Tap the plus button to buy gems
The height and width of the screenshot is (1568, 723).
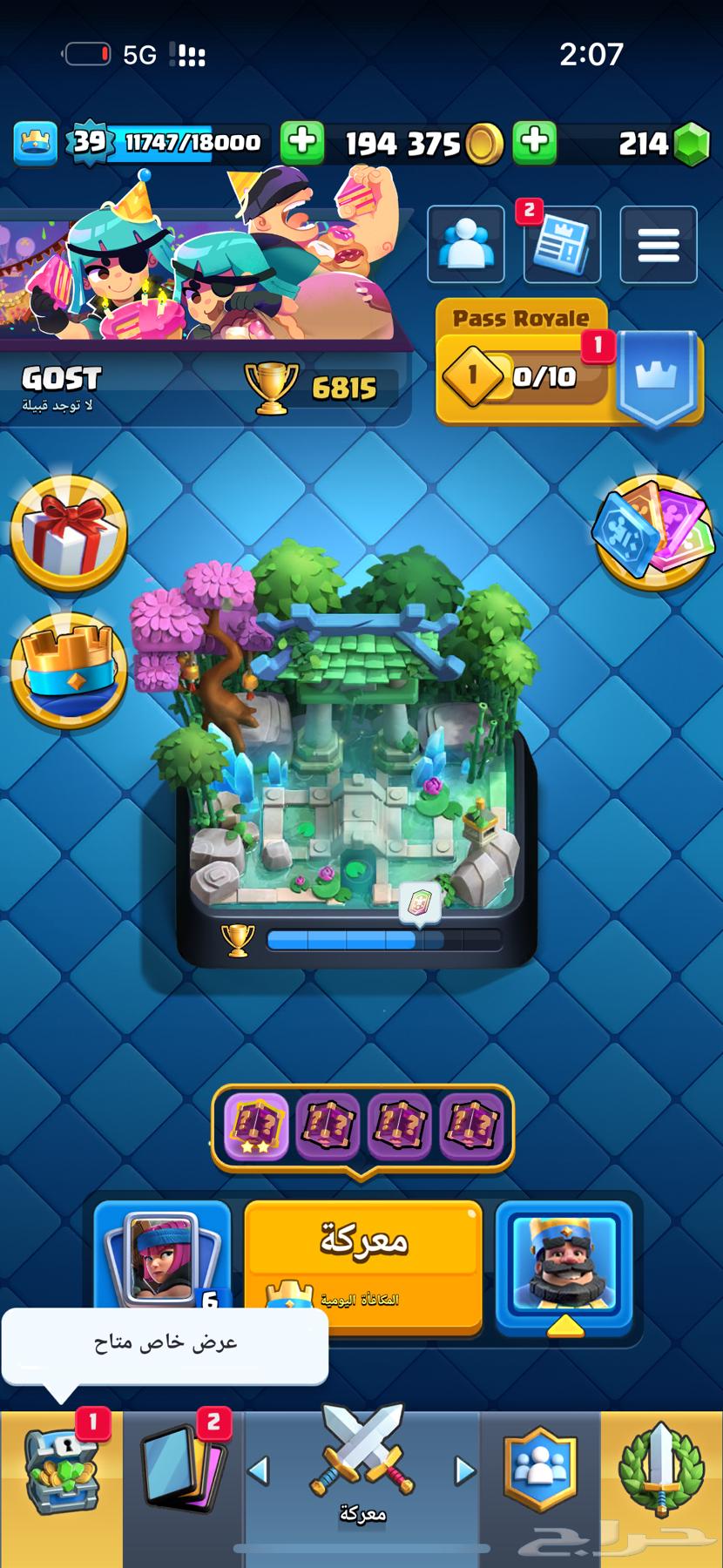point(535,142)
